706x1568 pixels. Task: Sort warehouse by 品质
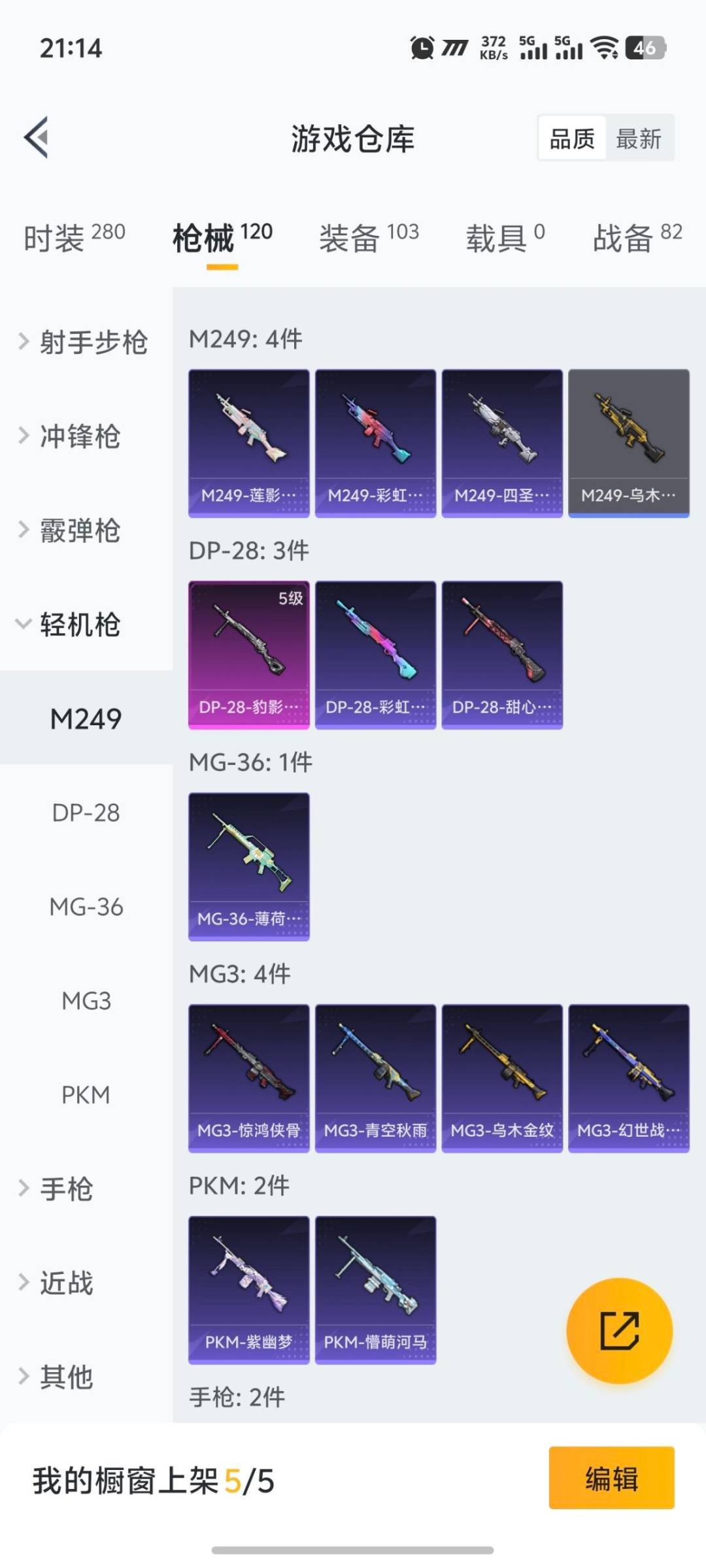tap(573, 139)
